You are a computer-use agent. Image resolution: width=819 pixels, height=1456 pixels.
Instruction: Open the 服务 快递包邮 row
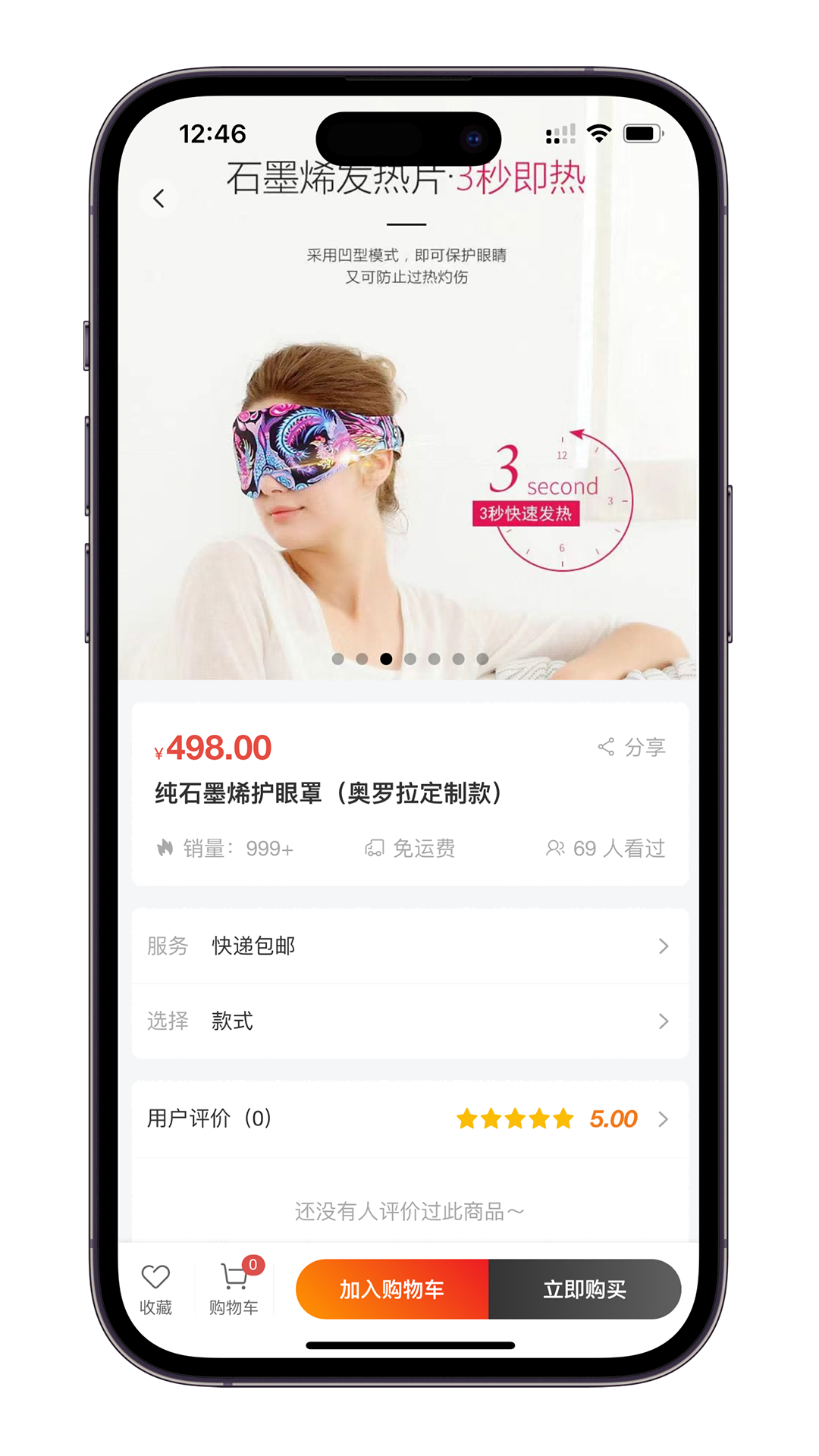409,946
